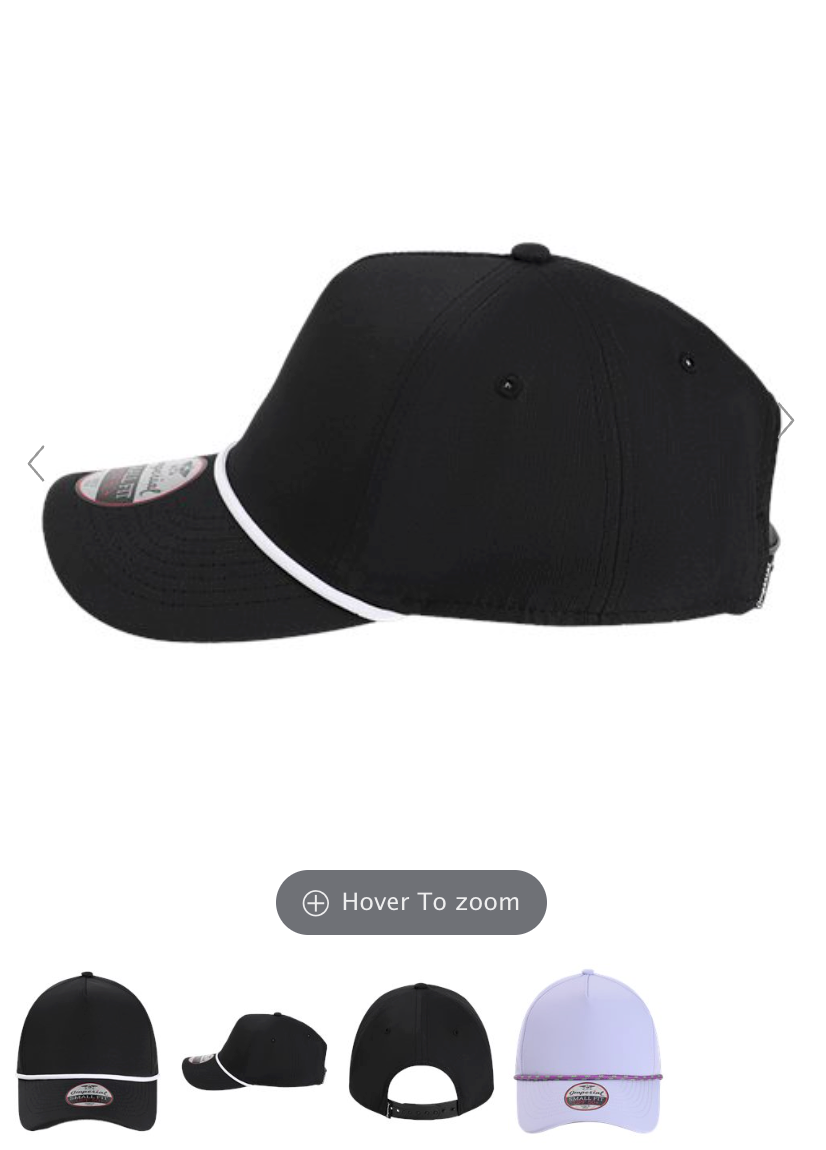Select the side view black cap thumbnail
Viewport: 826px width, 1150px height.
click(x=254, y=1051)
